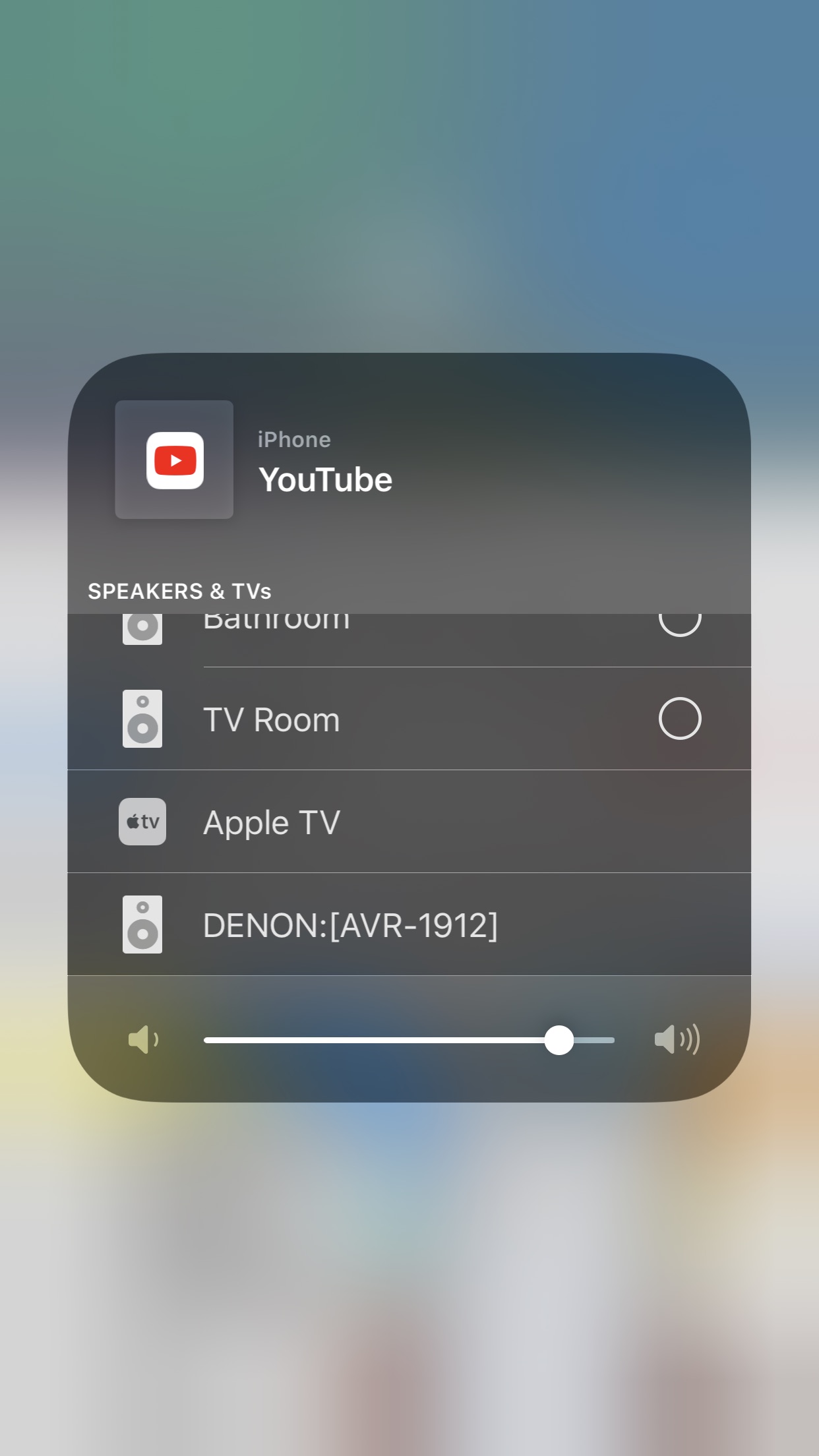Open the YouTube title link
The height and width of the screenshot is (1456, 819).
326,479
